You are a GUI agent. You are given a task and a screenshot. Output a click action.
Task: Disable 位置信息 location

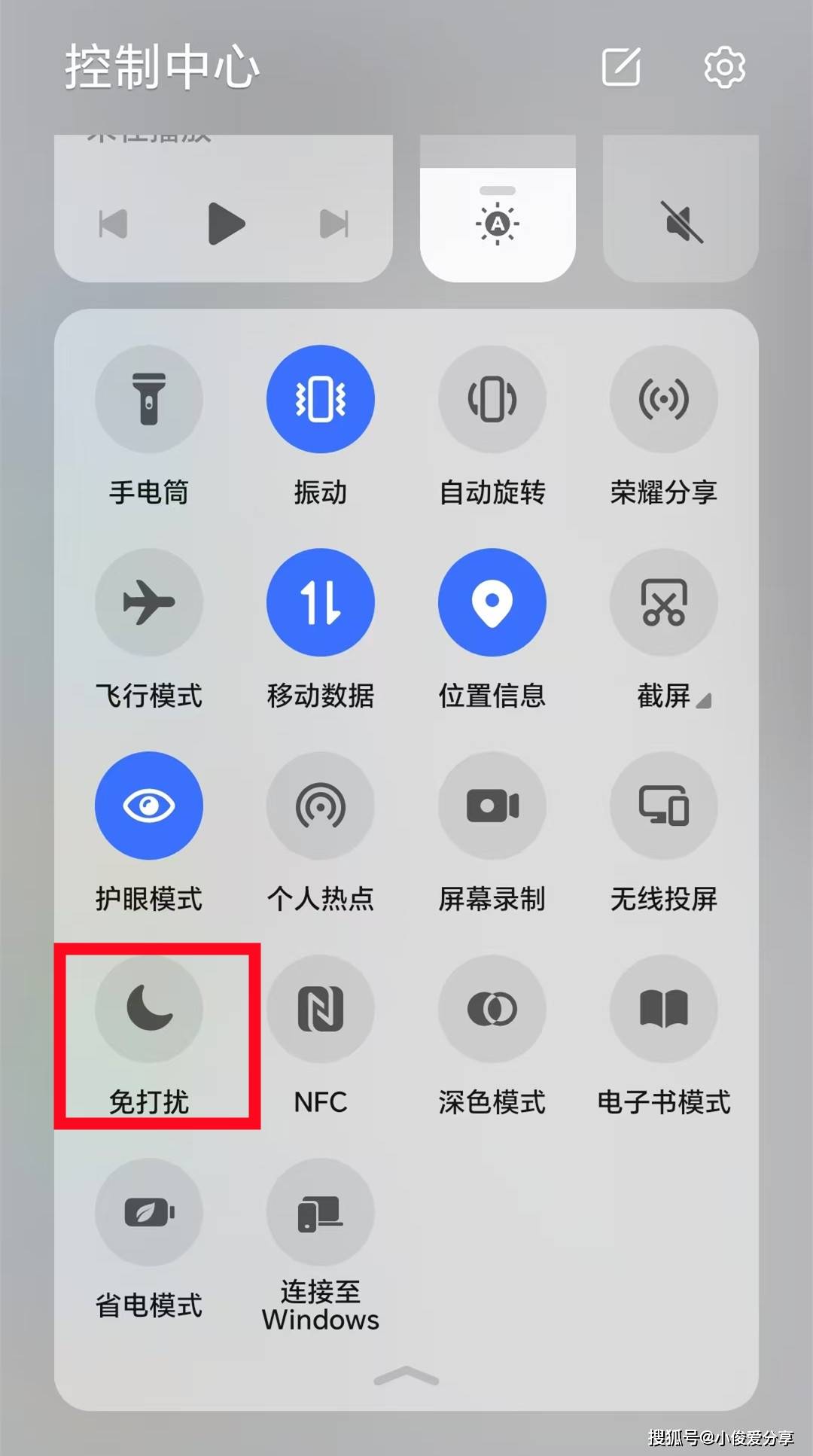(492, 602)
